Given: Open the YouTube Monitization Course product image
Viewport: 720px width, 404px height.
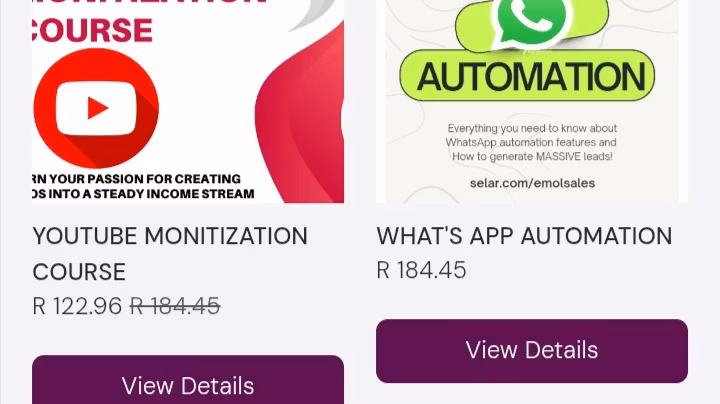Looking at the screenshot, I should point(188,100).
